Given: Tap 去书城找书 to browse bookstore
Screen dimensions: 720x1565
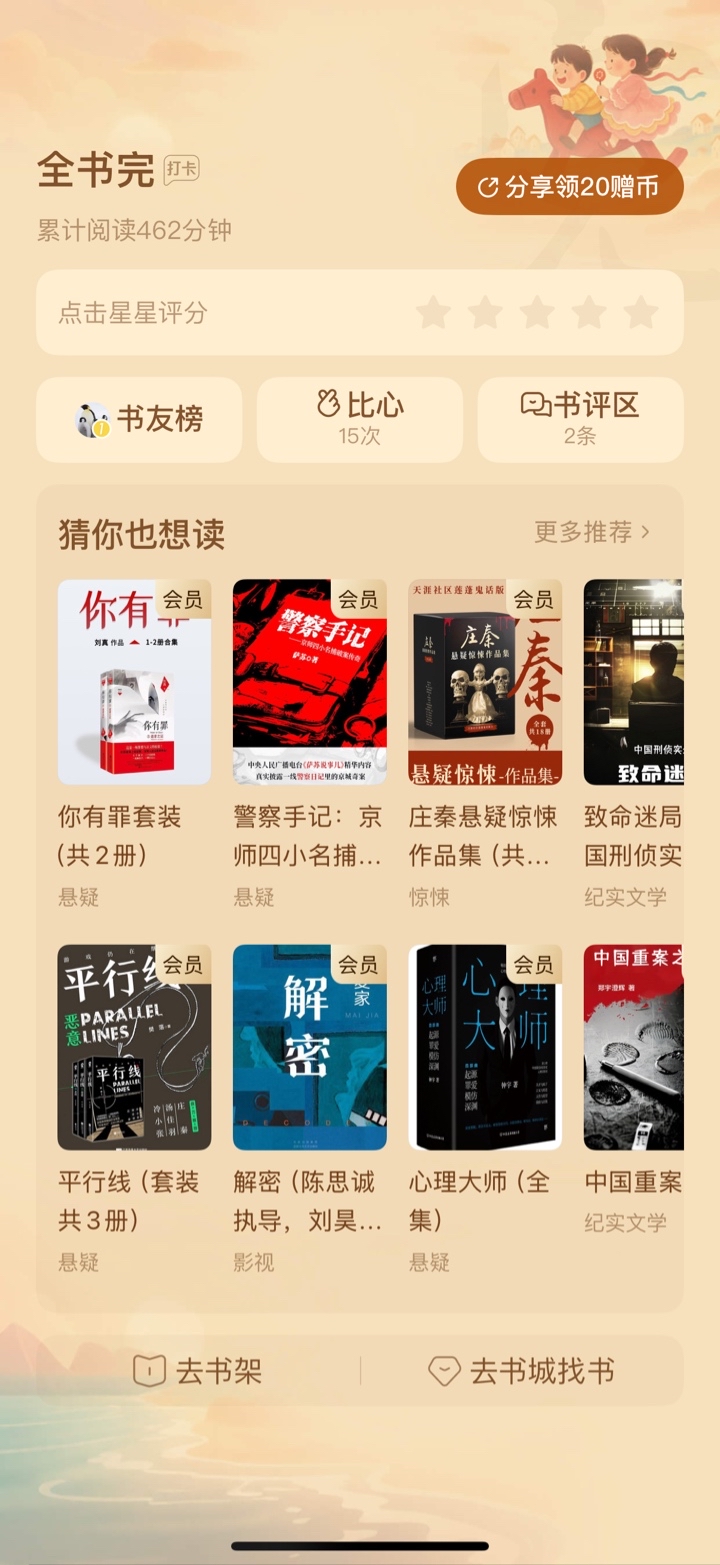Looking at the screenshot, I should coord(521,1371).
